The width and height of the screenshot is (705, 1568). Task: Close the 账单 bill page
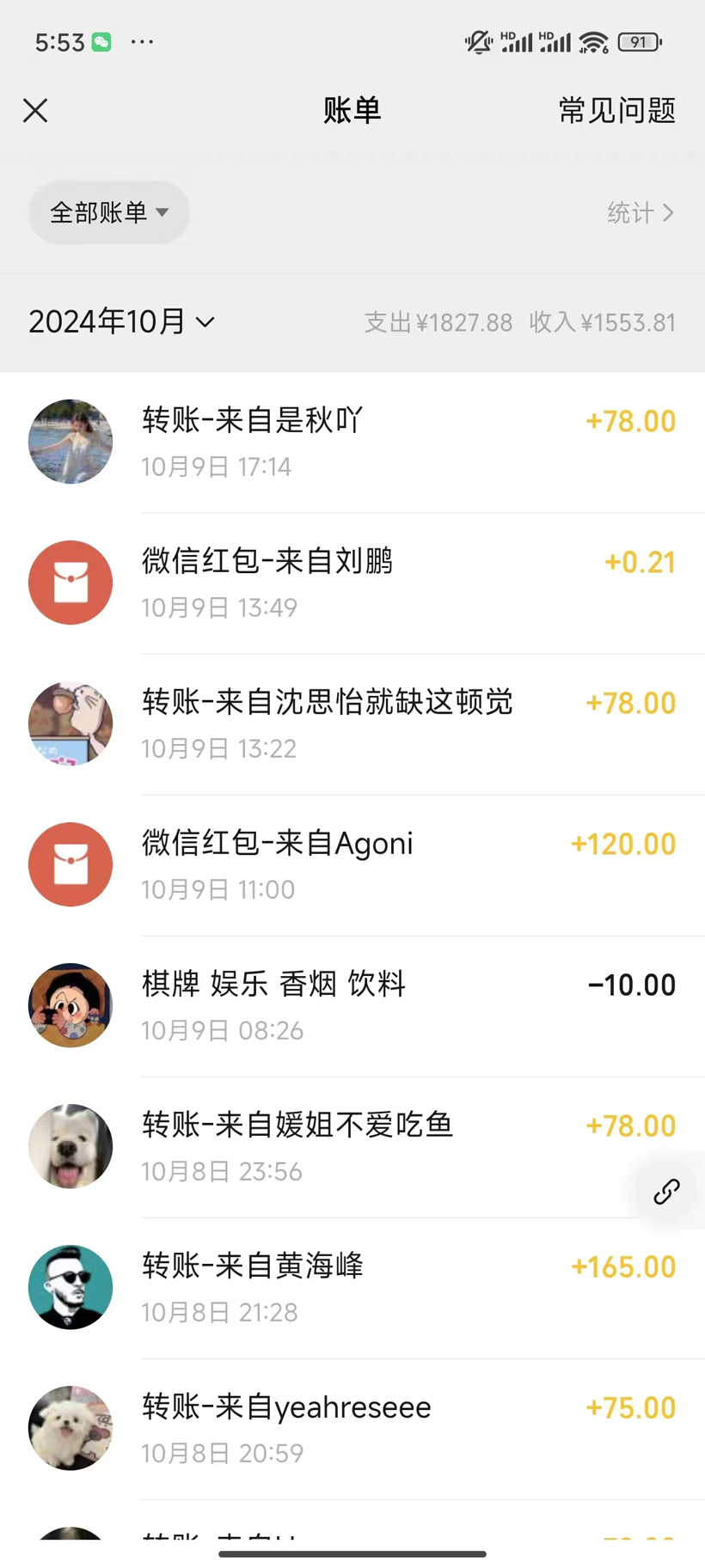coord(35,110)
